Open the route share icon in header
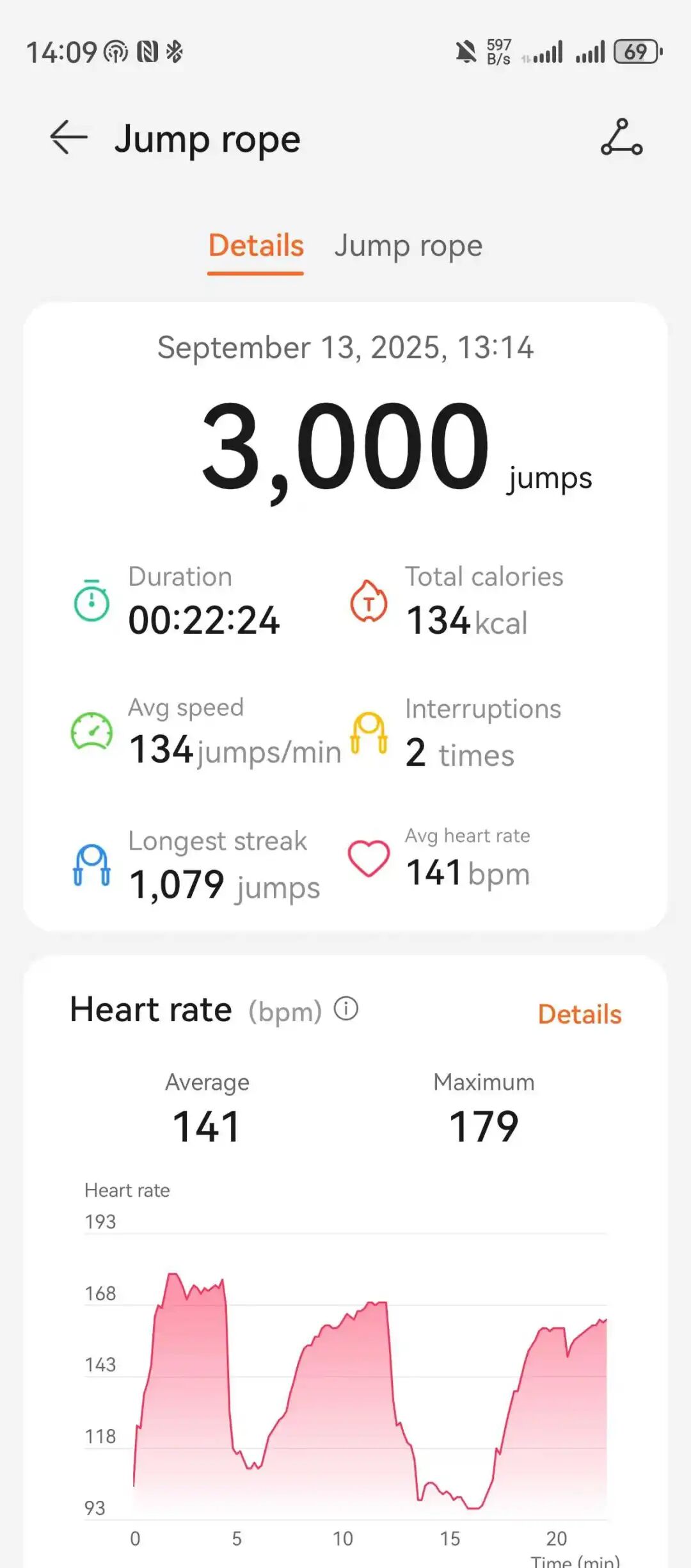 [x=621, y=137]
